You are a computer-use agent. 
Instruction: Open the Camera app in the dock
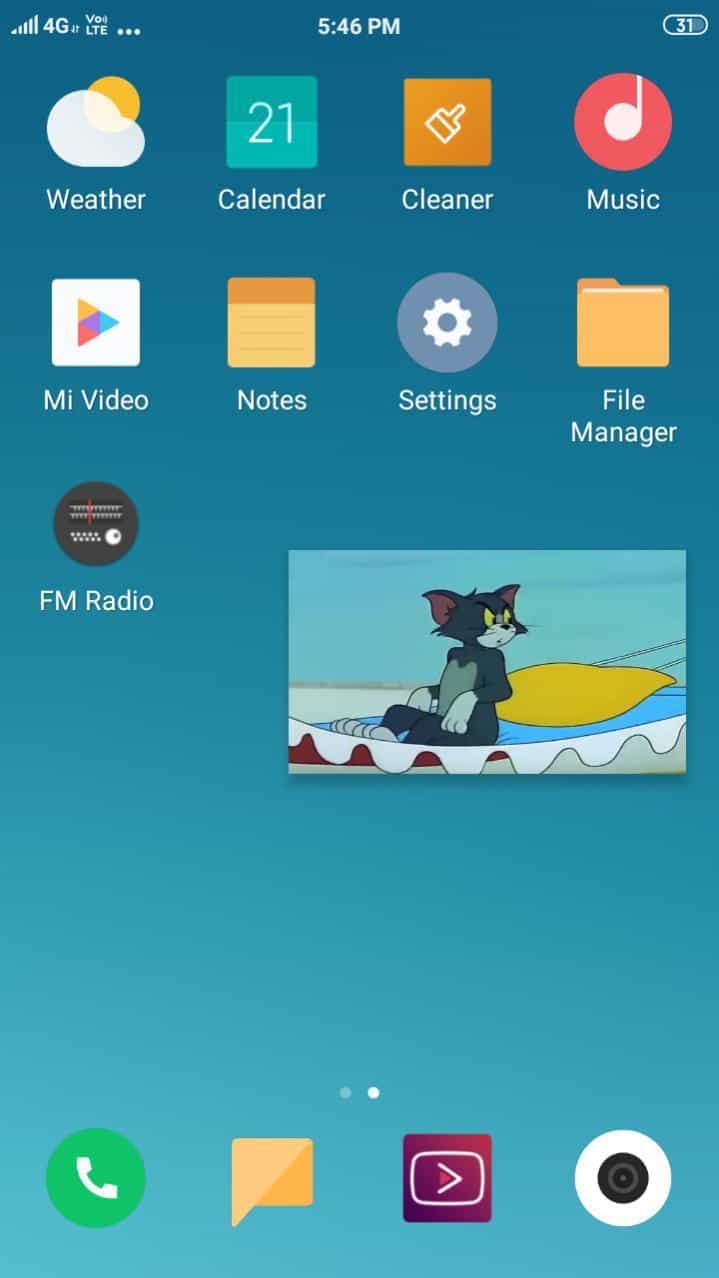click(622, 1178)
